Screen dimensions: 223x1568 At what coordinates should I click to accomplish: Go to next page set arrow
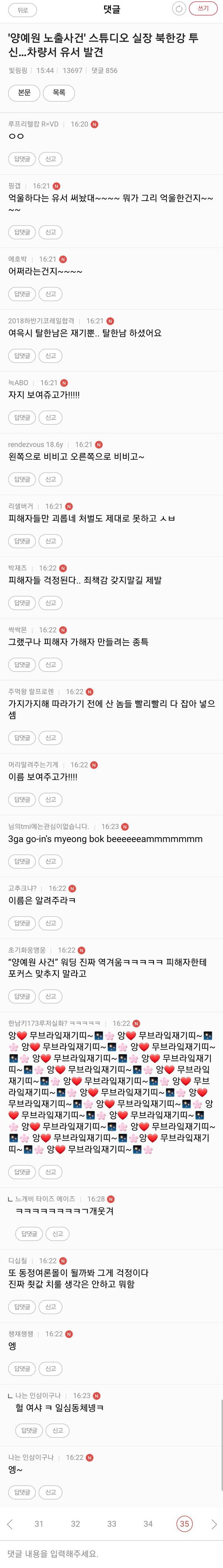click(213, 1523)
